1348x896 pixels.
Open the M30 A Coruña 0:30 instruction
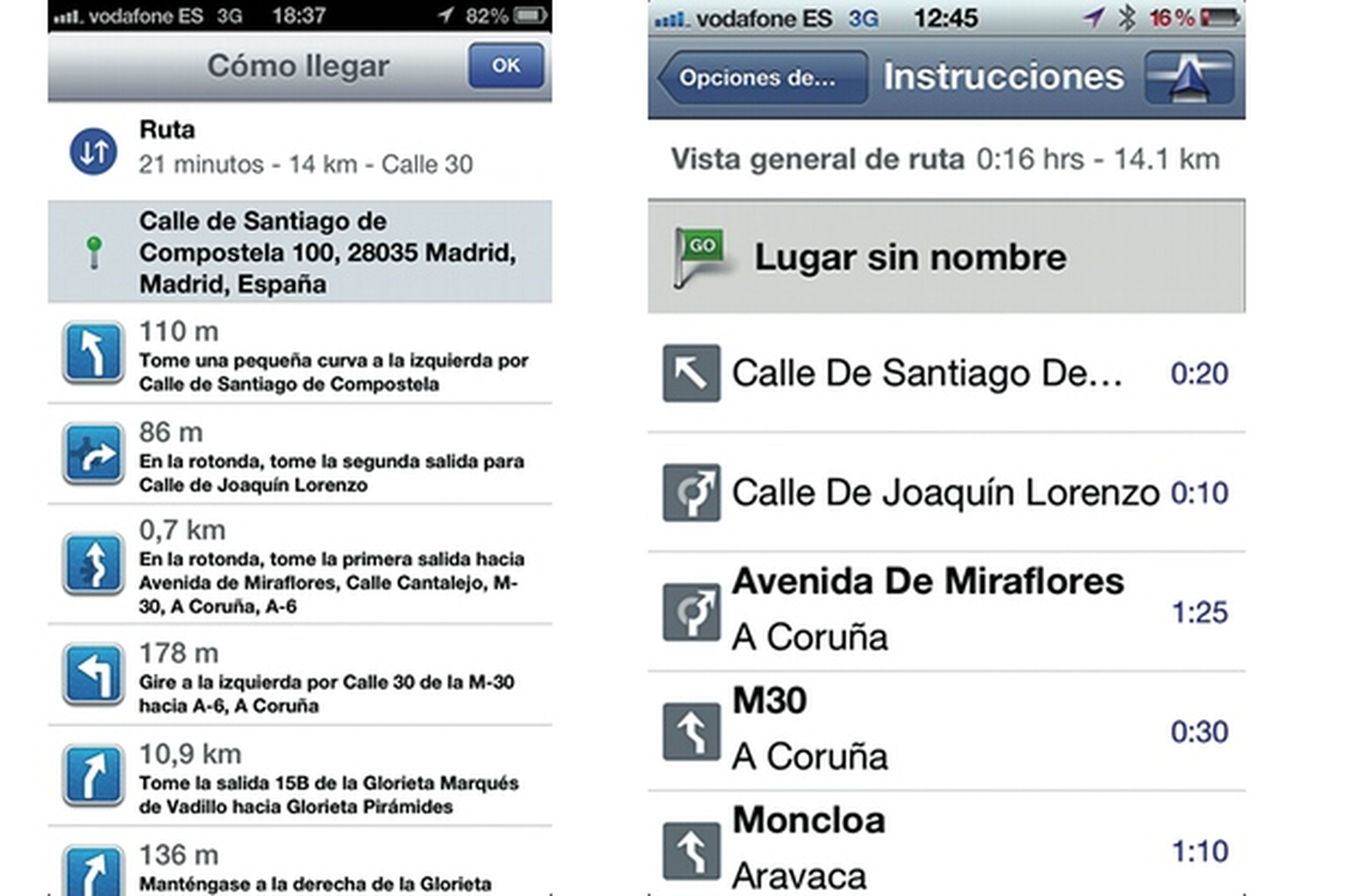pos(945,730)
